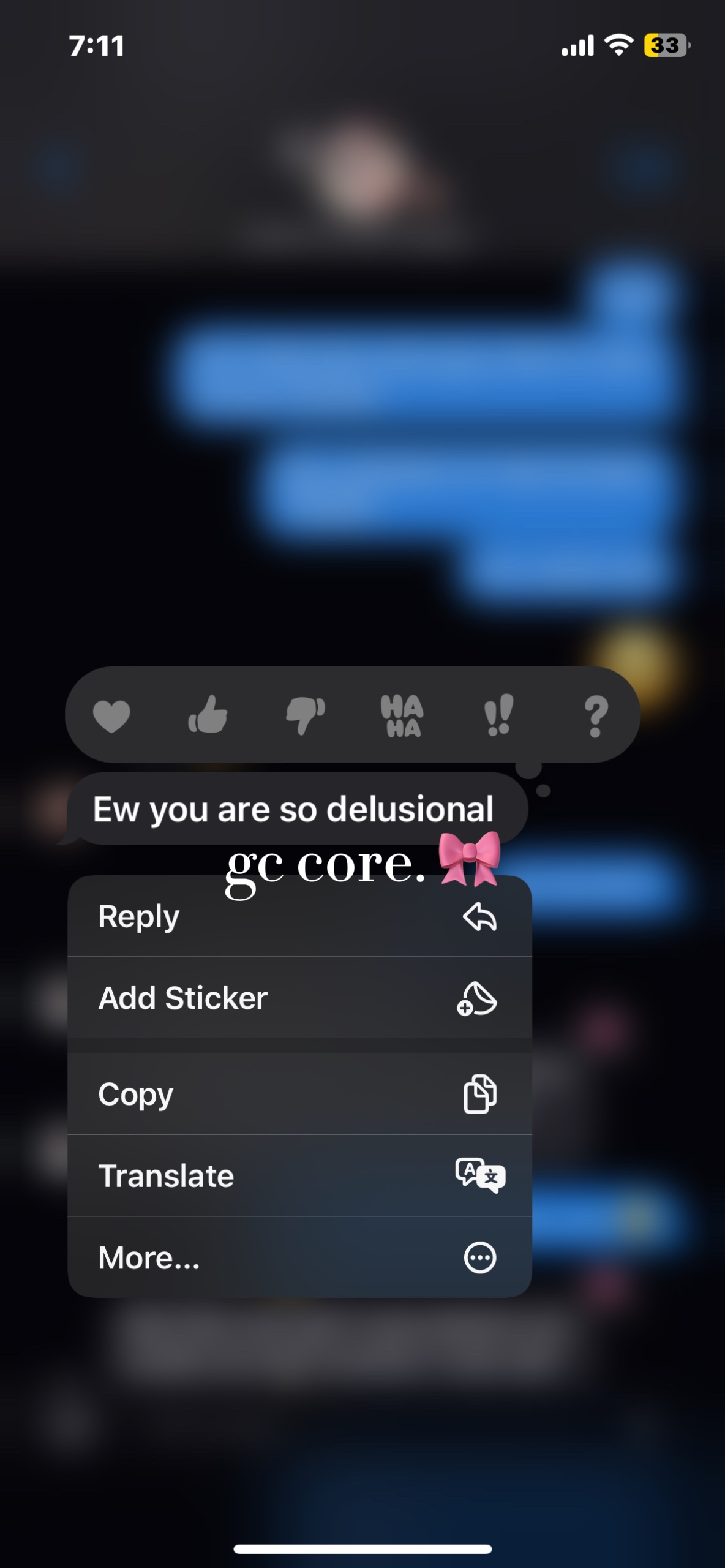725x1568 pixels.
Task: Open More… message options
Action: [x=299, y=1257]
